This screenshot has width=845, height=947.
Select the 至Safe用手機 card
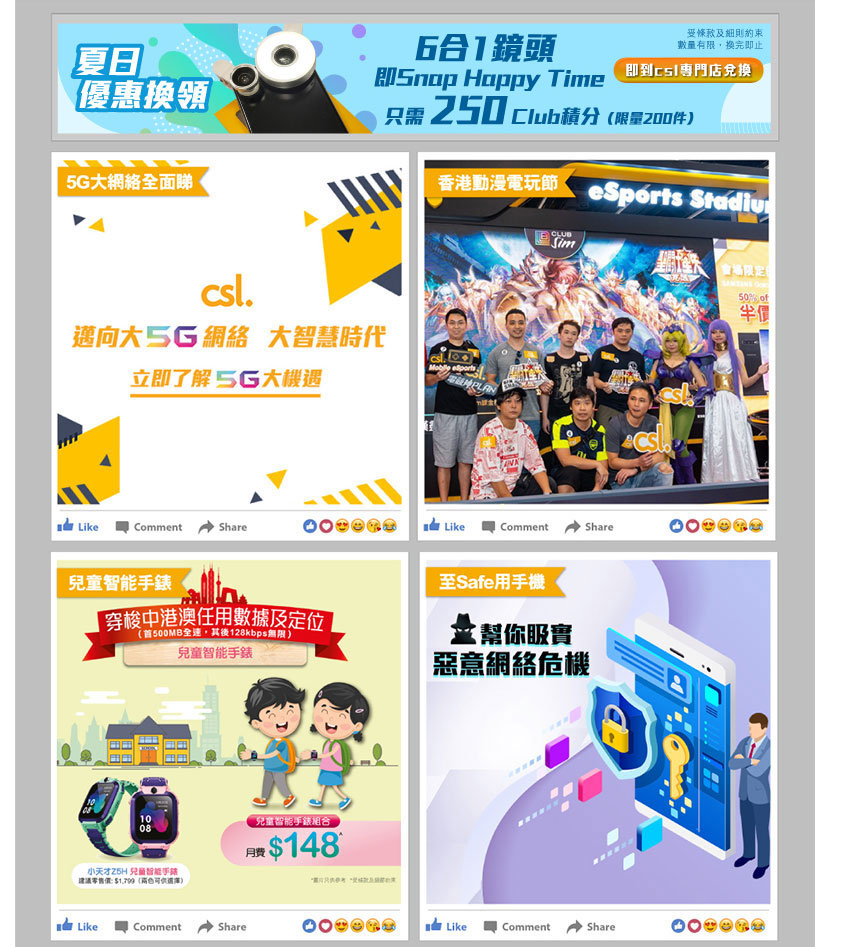point(597,735)
